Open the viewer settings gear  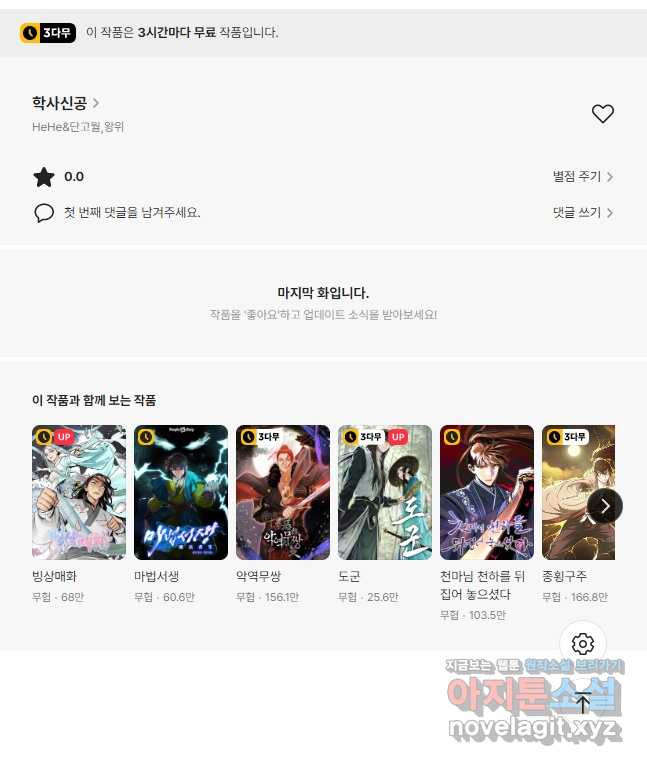coord(583,645)
